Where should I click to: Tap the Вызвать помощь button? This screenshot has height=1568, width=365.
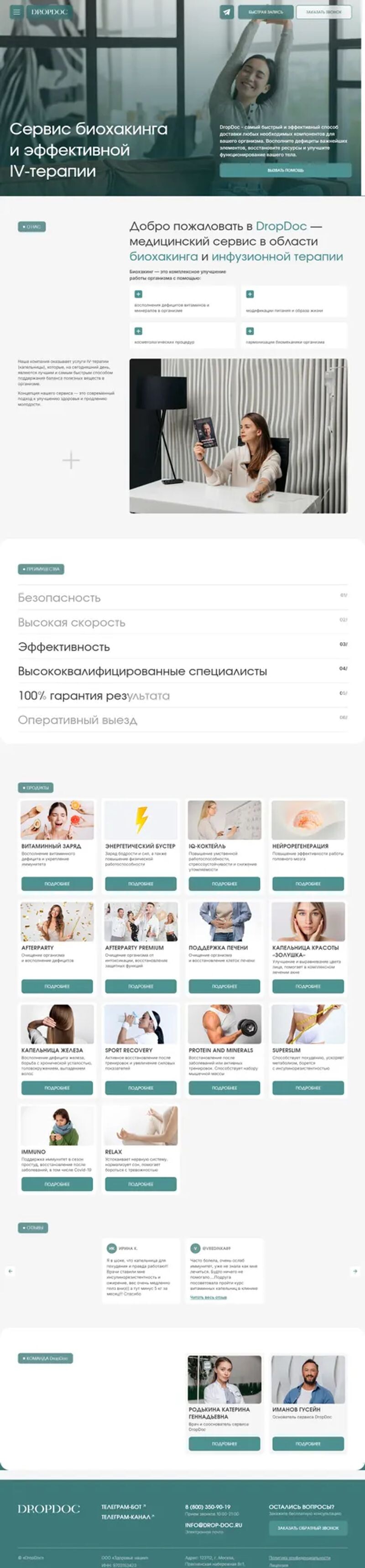pos(285,170)
